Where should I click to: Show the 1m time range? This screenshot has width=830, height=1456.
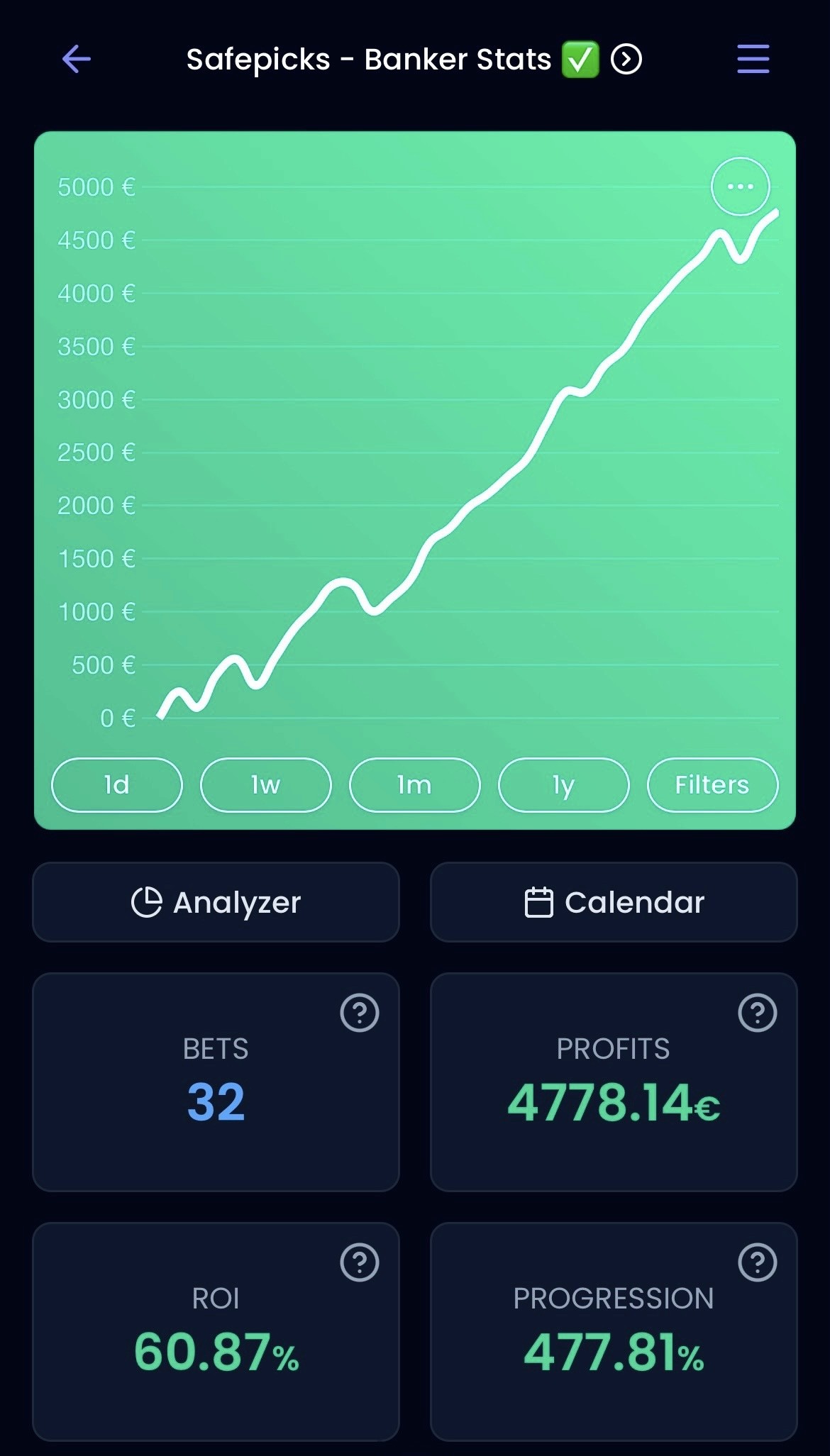tap(414, 784)
